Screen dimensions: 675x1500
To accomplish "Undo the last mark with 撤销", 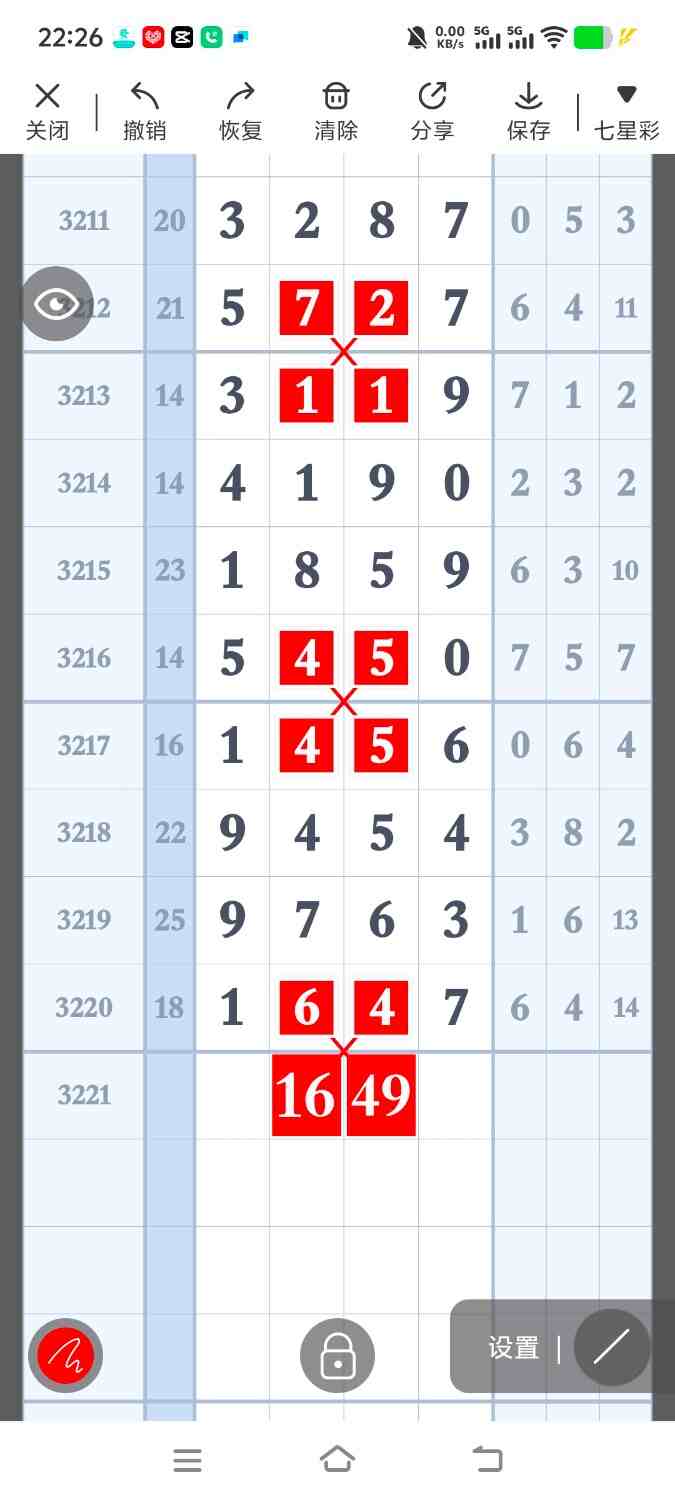I will (144, 111).
